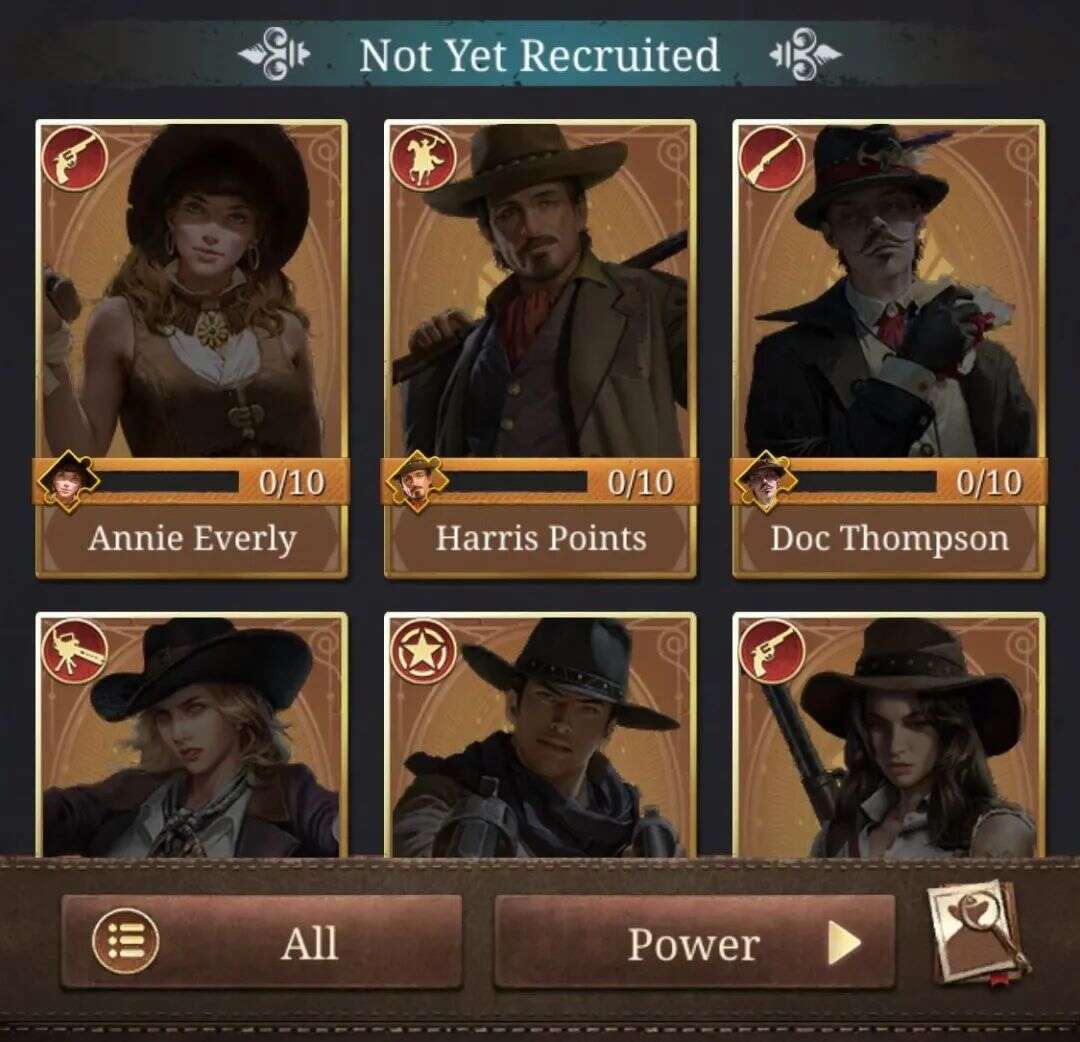Open the blonde heroine card with machine gun icon
The width and height of the screenshot is (1080, 1042).
191,740
